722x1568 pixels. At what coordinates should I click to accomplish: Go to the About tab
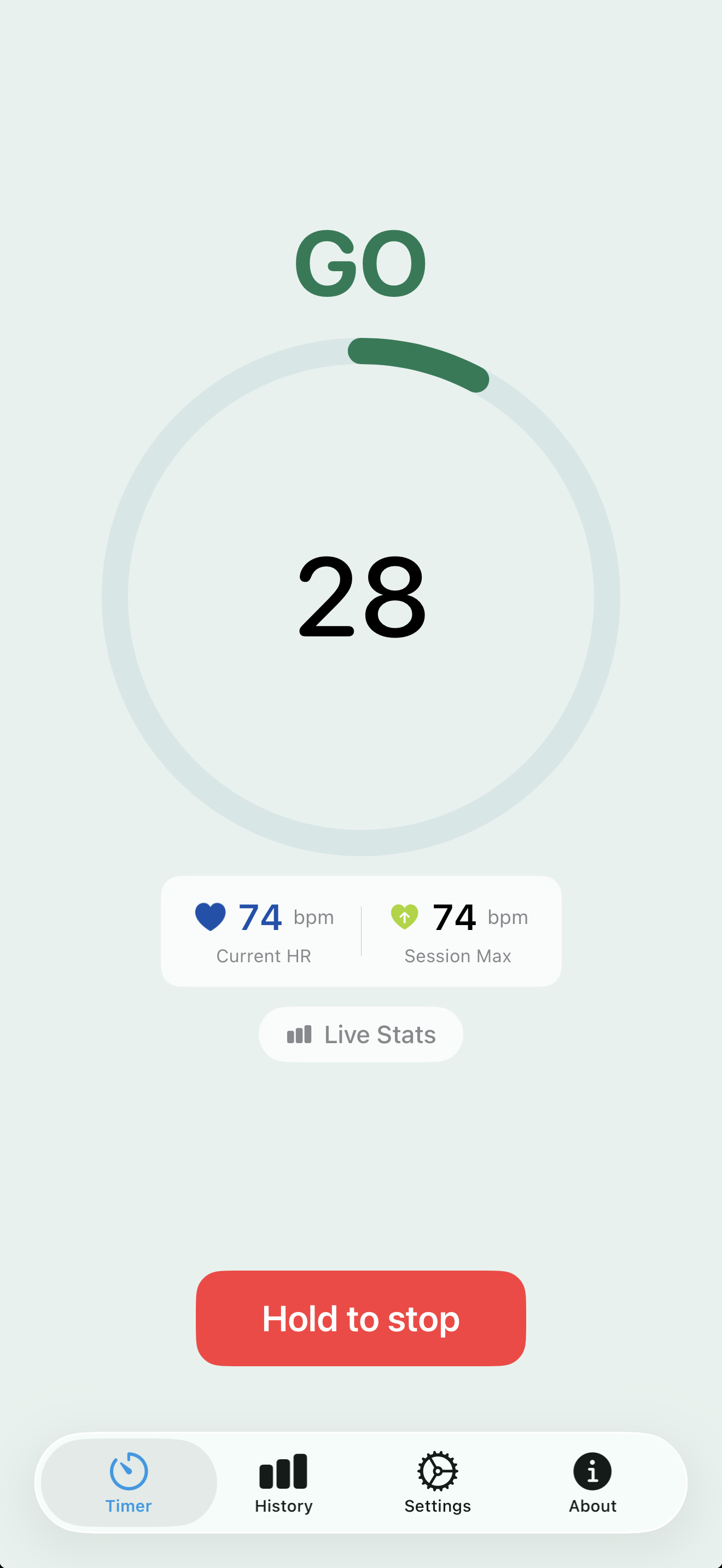coord(592,1483)
